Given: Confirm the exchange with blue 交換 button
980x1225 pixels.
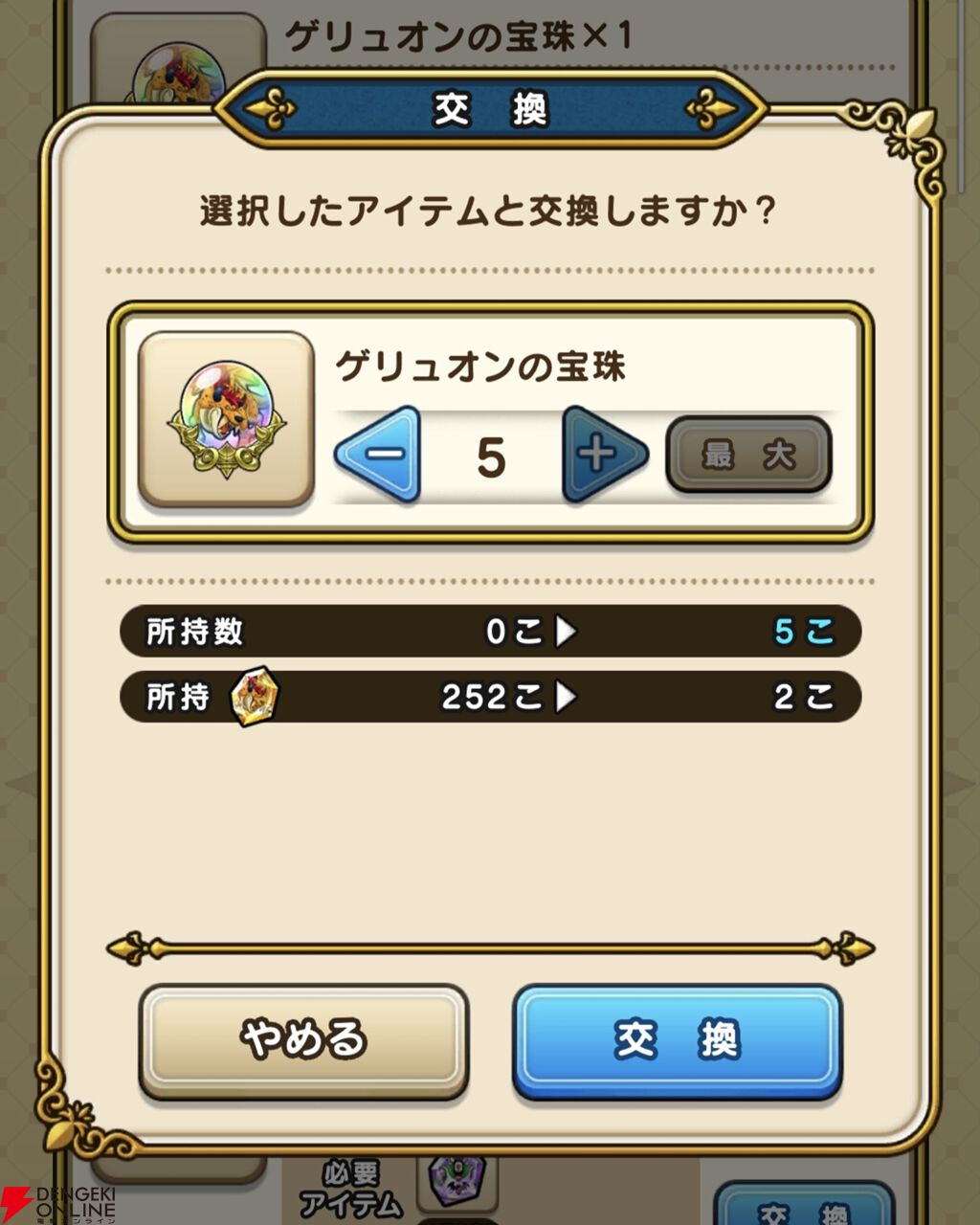Looking at the screenshot, I should click(x=678, y=1041).
